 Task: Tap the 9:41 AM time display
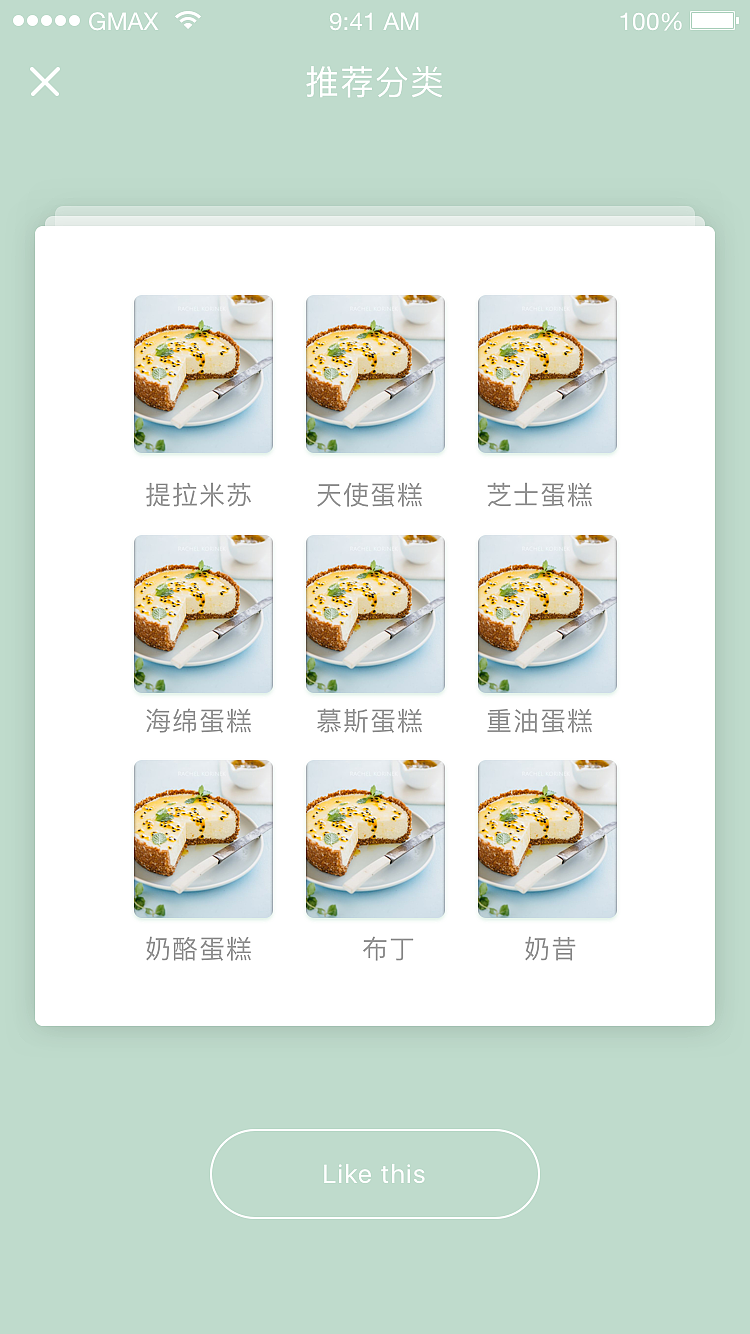pos(375,20)
